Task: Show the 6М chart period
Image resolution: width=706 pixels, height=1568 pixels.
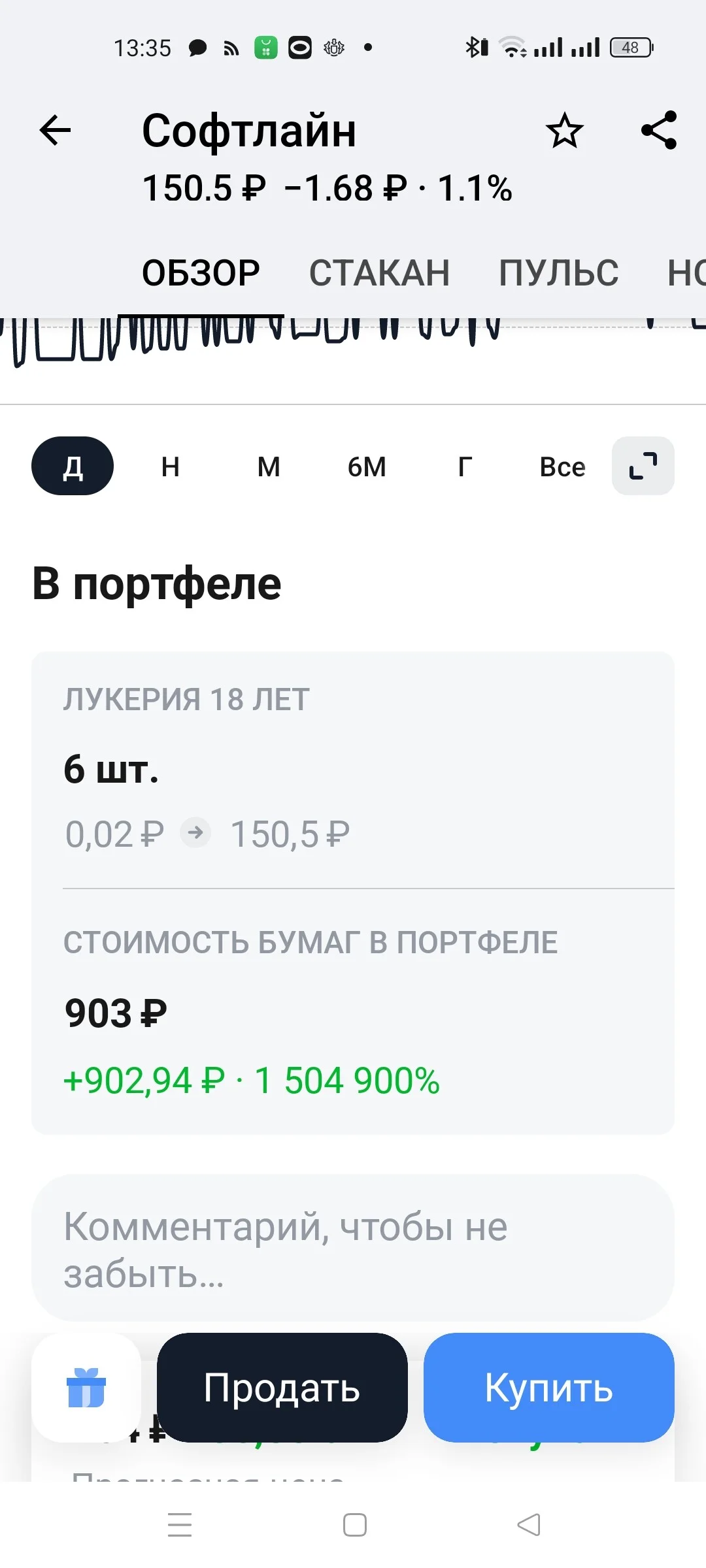Action: [367, 466]
